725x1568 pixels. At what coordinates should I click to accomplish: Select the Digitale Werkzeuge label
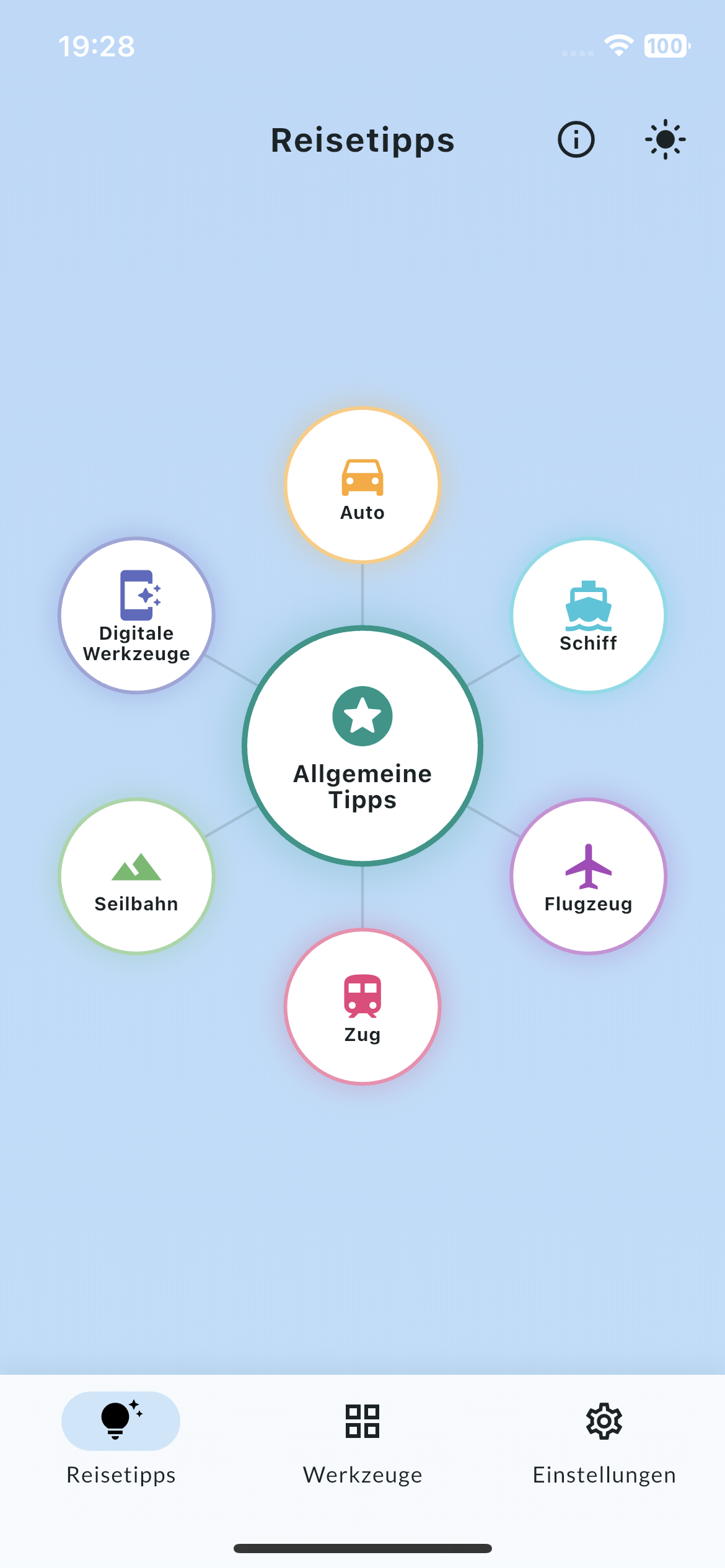coord(136,644)
